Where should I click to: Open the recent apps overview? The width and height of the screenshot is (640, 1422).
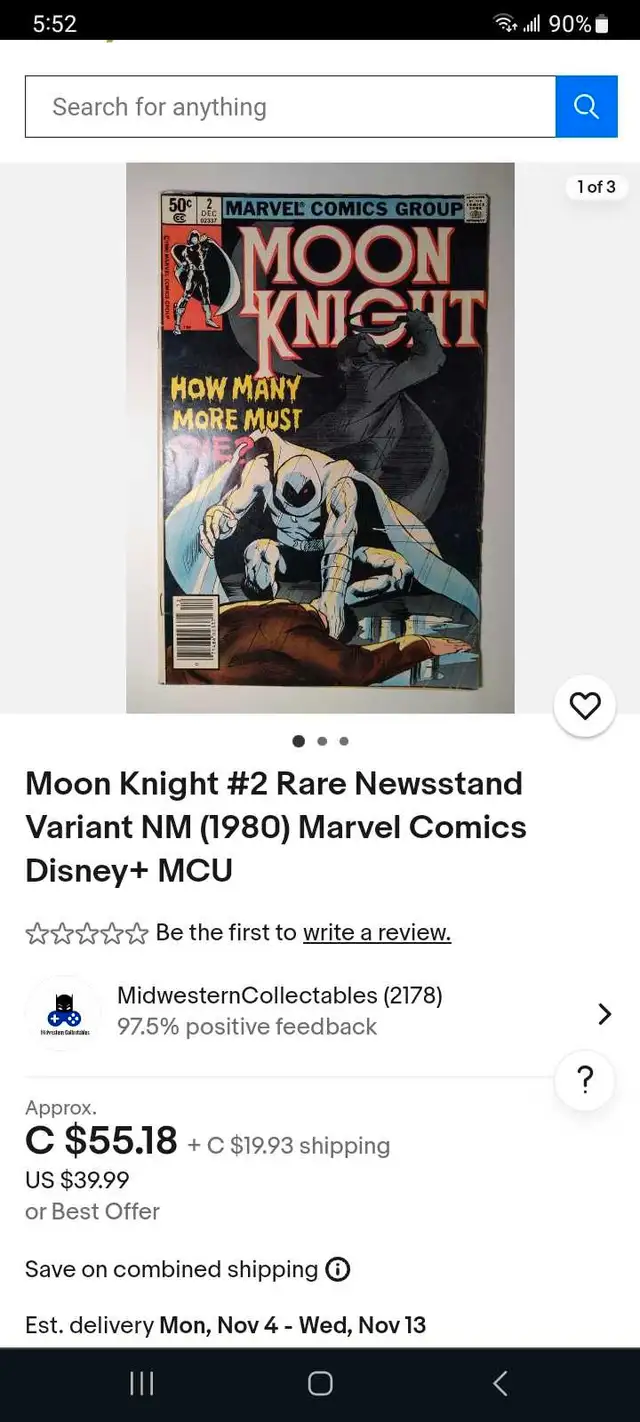point(142,1383)
